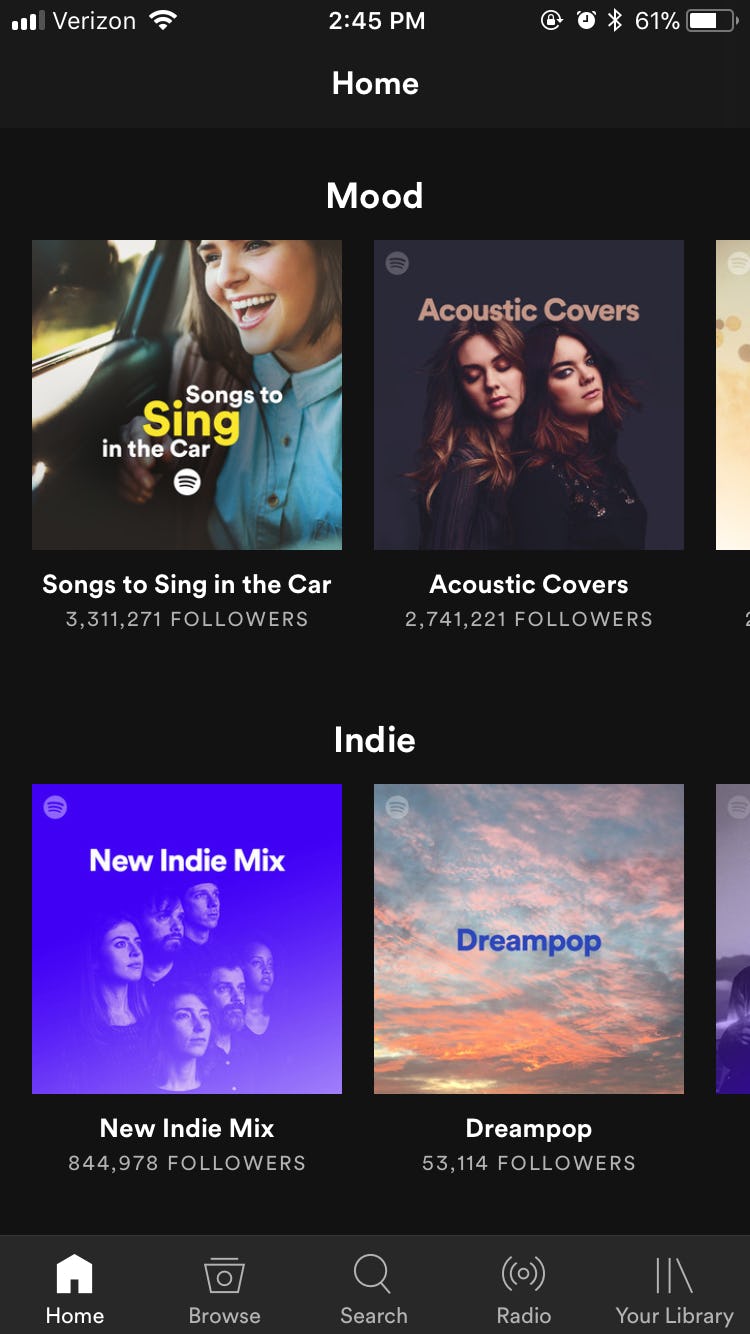Tap the Spotify logo on New Indie Mix cover
The image size is (750, 1334).
57,808
